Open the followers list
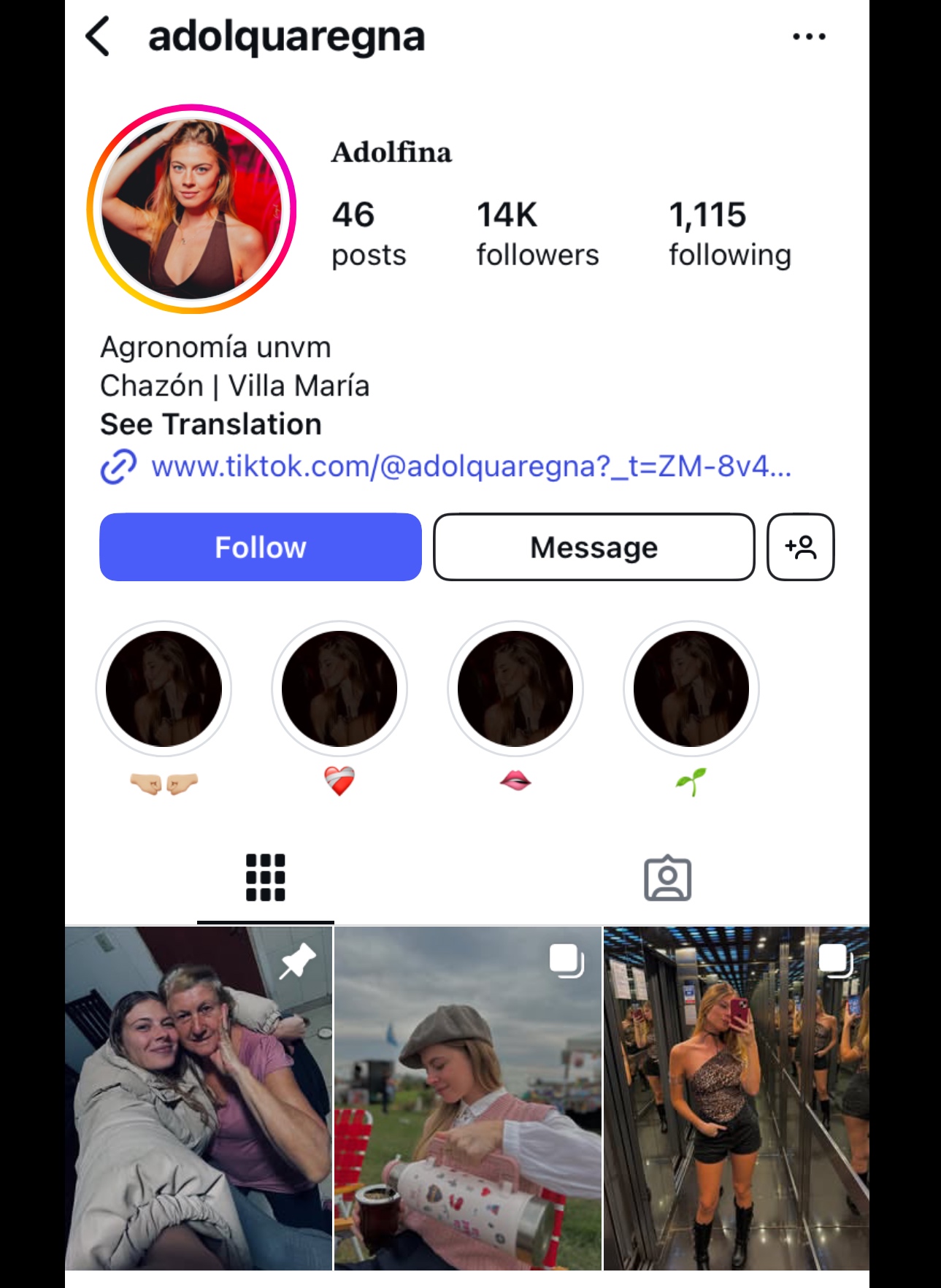Viewport: 941px width, 1288px height. tap(537, 234)
